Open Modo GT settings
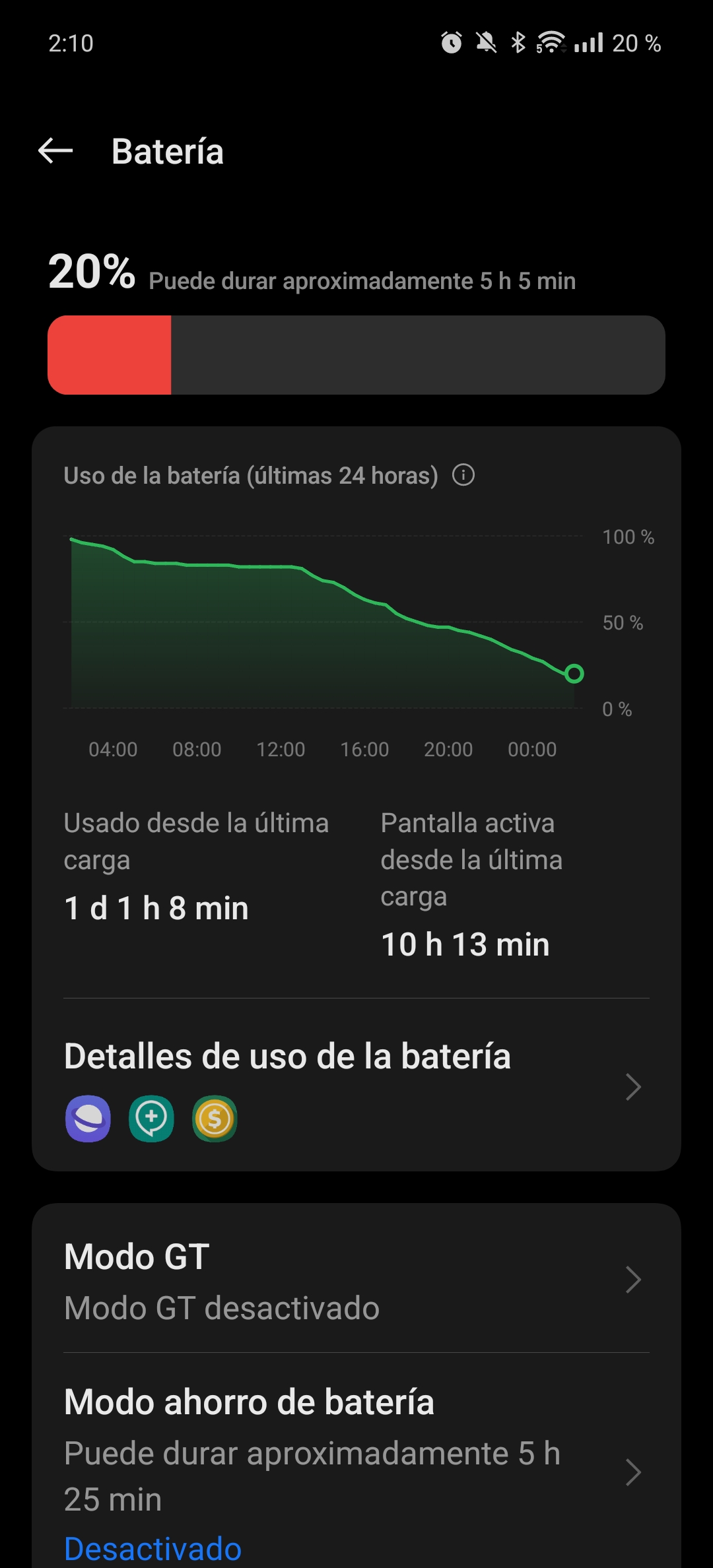 click(x=356, y=1280)
